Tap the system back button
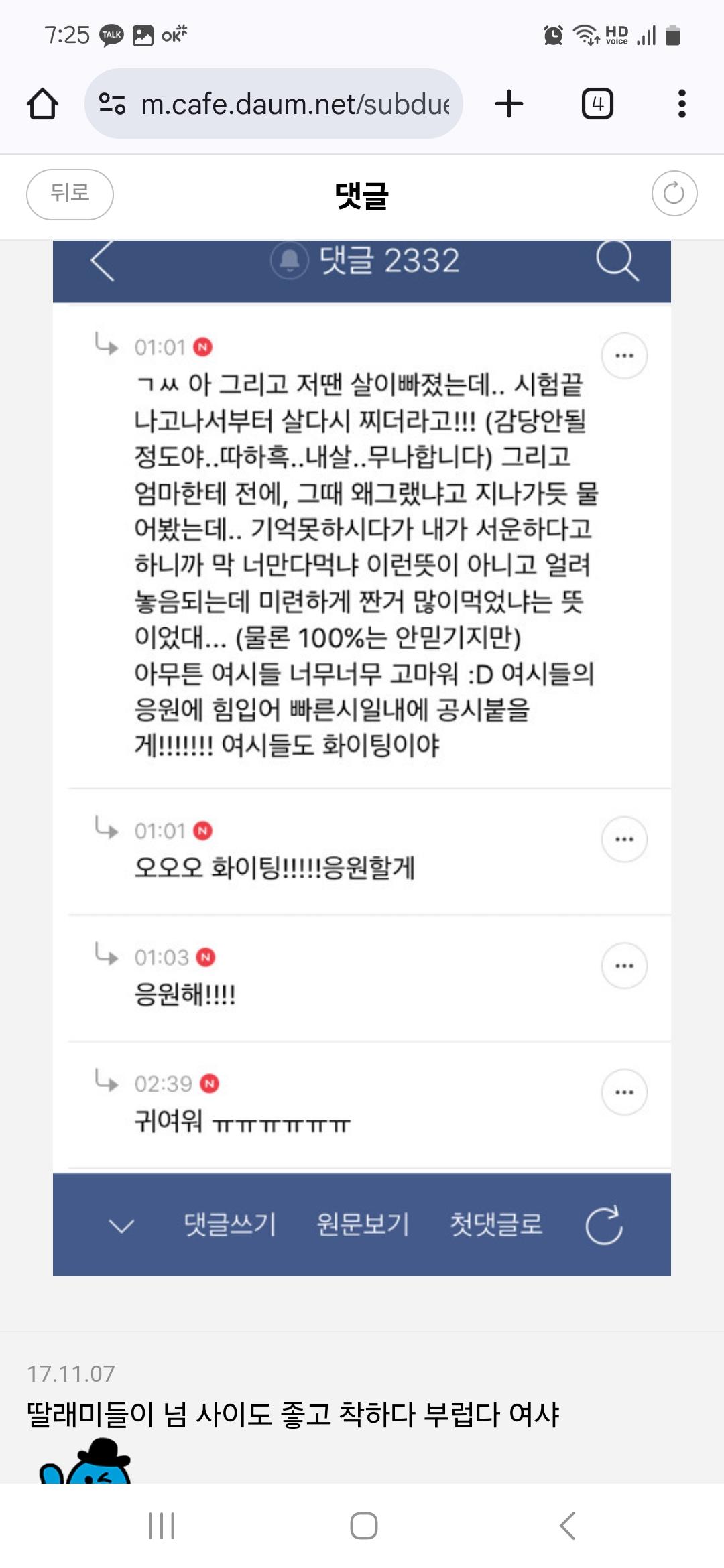 [x=567, y=1526]
